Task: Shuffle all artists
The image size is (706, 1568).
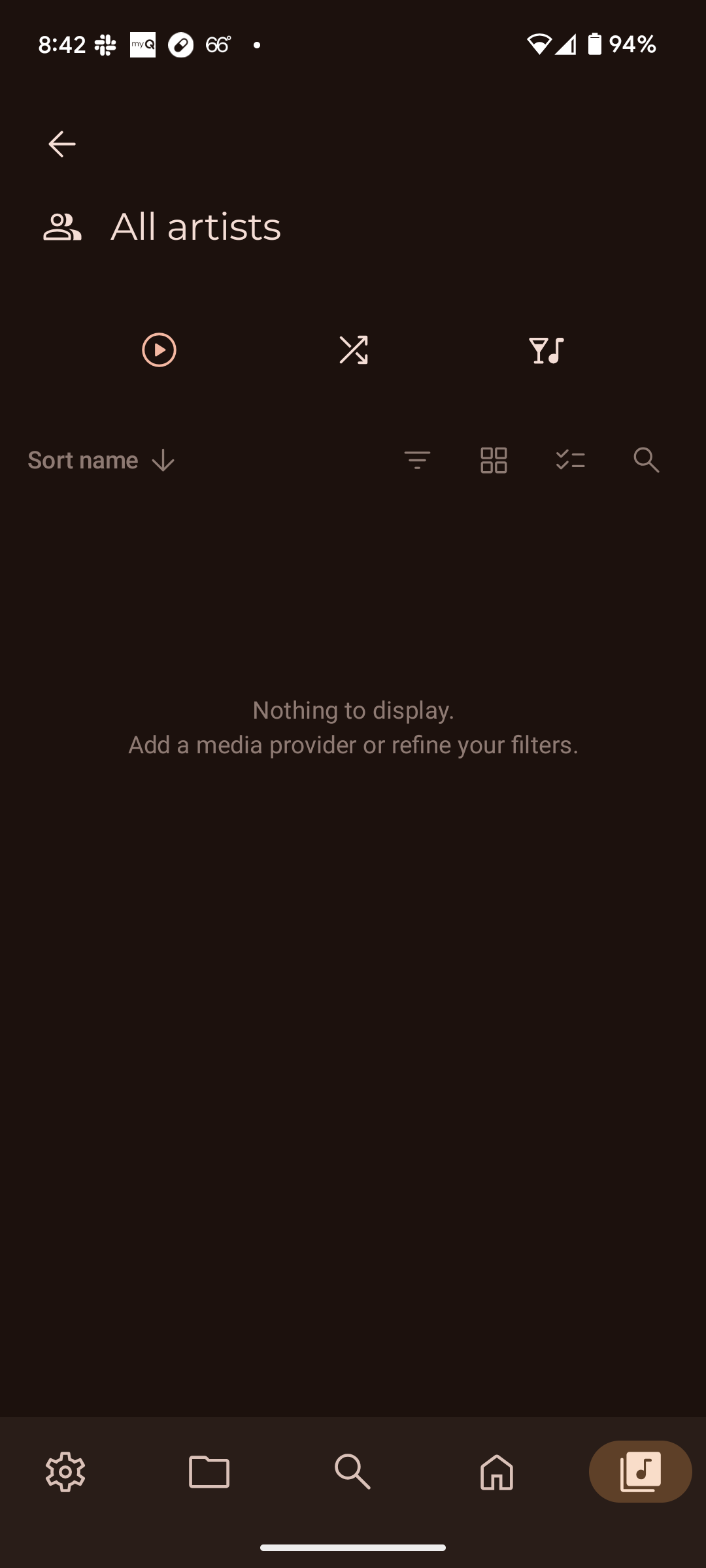Action: coord(353,350)
